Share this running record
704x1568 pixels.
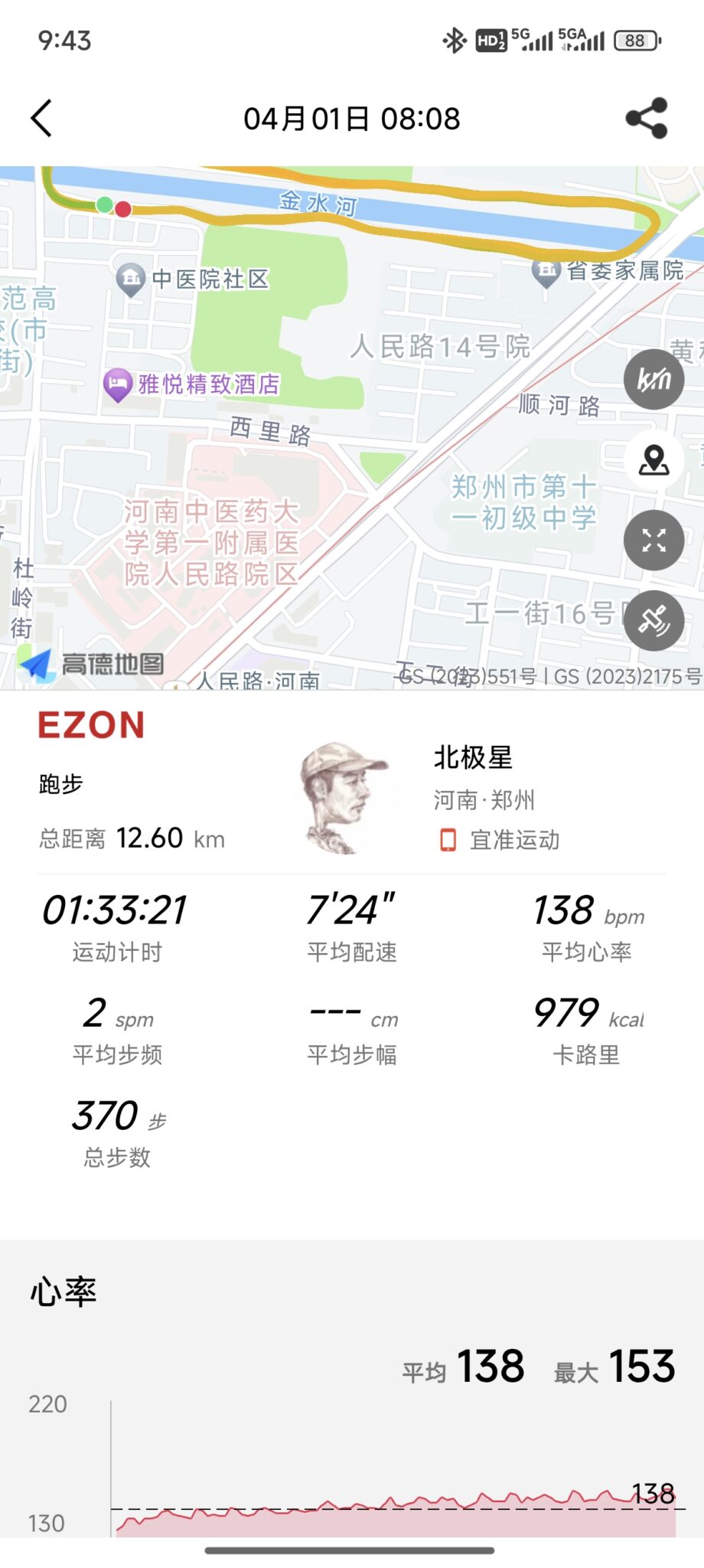click(647, 119)
